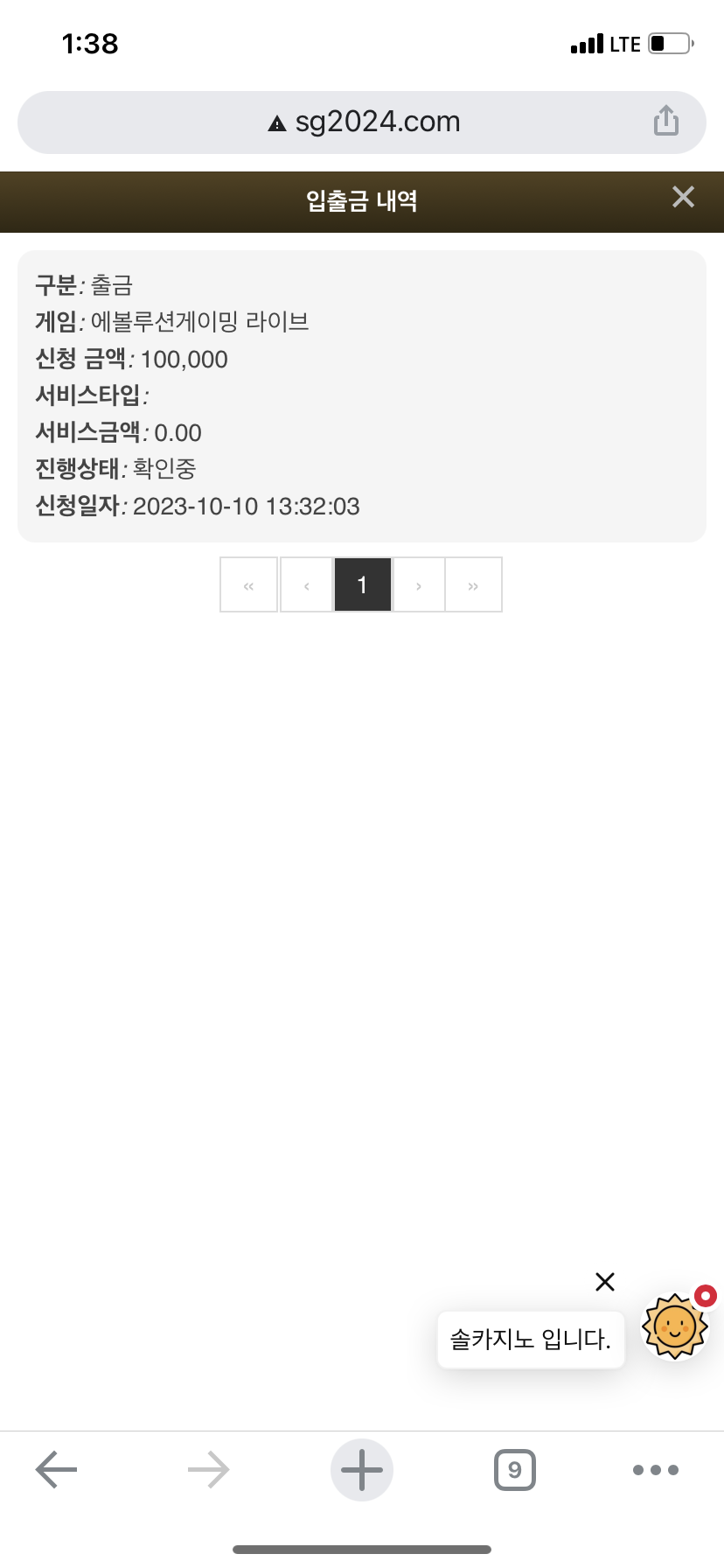Share the page via the share icon
This screenshot has width=724, height=1568.
(665, 121)
